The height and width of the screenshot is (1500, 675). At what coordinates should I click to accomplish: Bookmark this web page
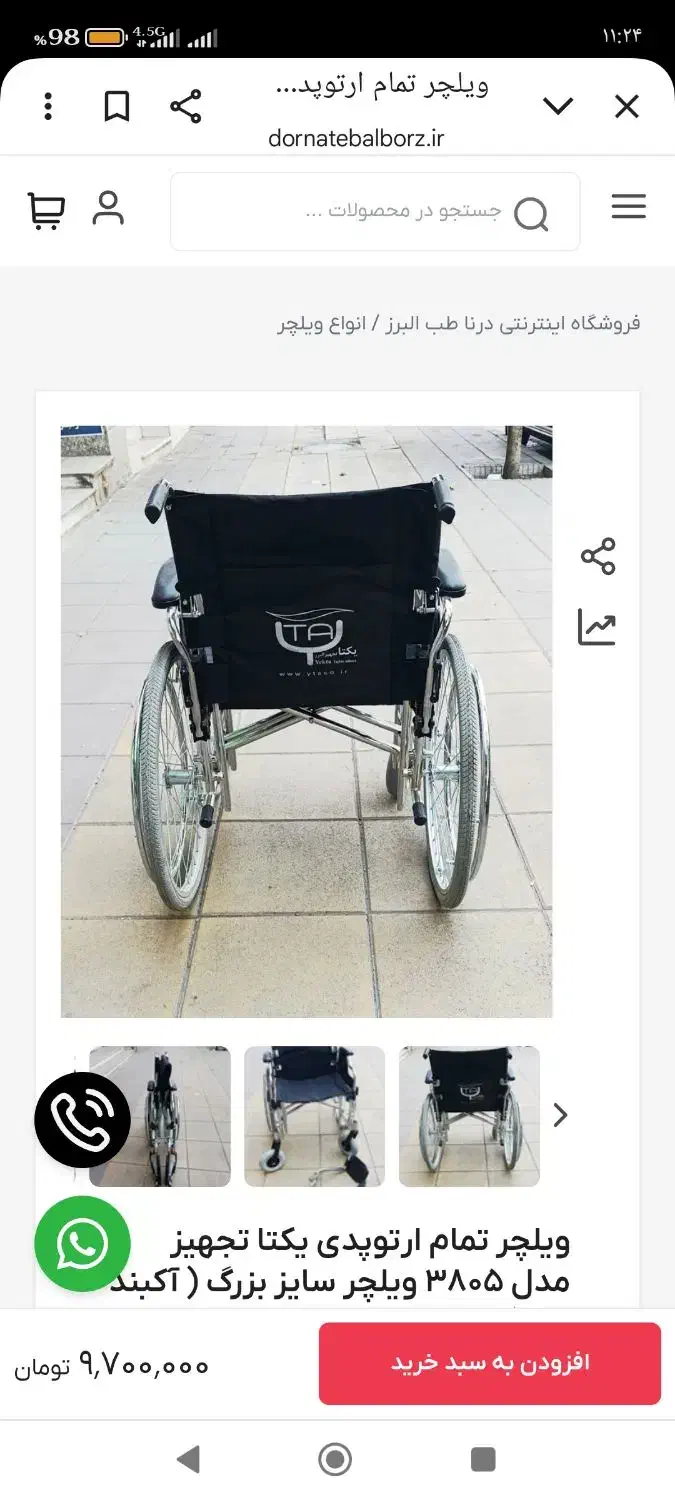click(117, 107)
